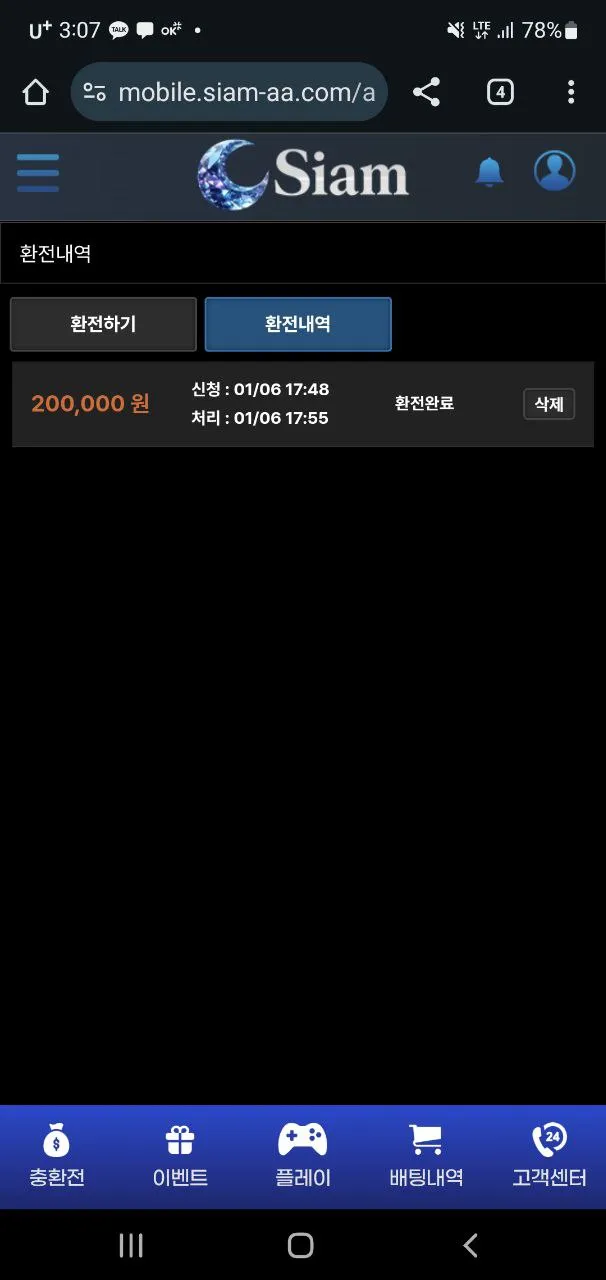
Task: Open the hamburger drawer menu
Action: (x=38, y=173)
